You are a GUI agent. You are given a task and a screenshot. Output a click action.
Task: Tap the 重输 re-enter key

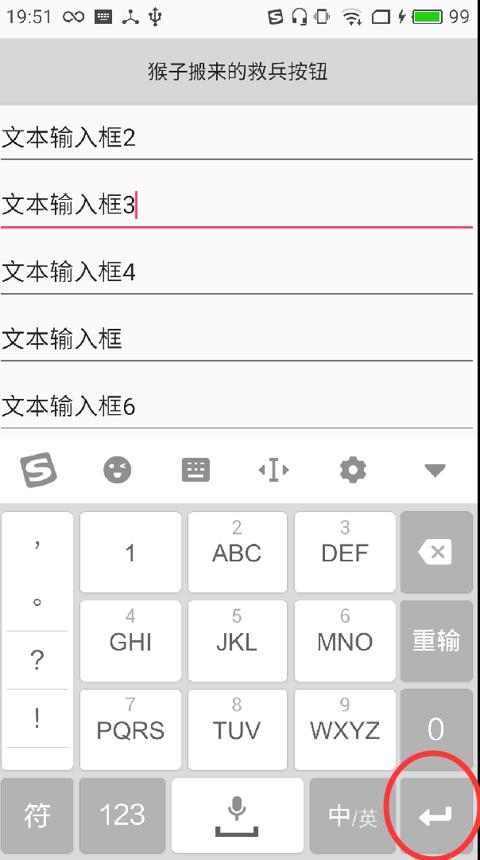(x=437, y=641)
